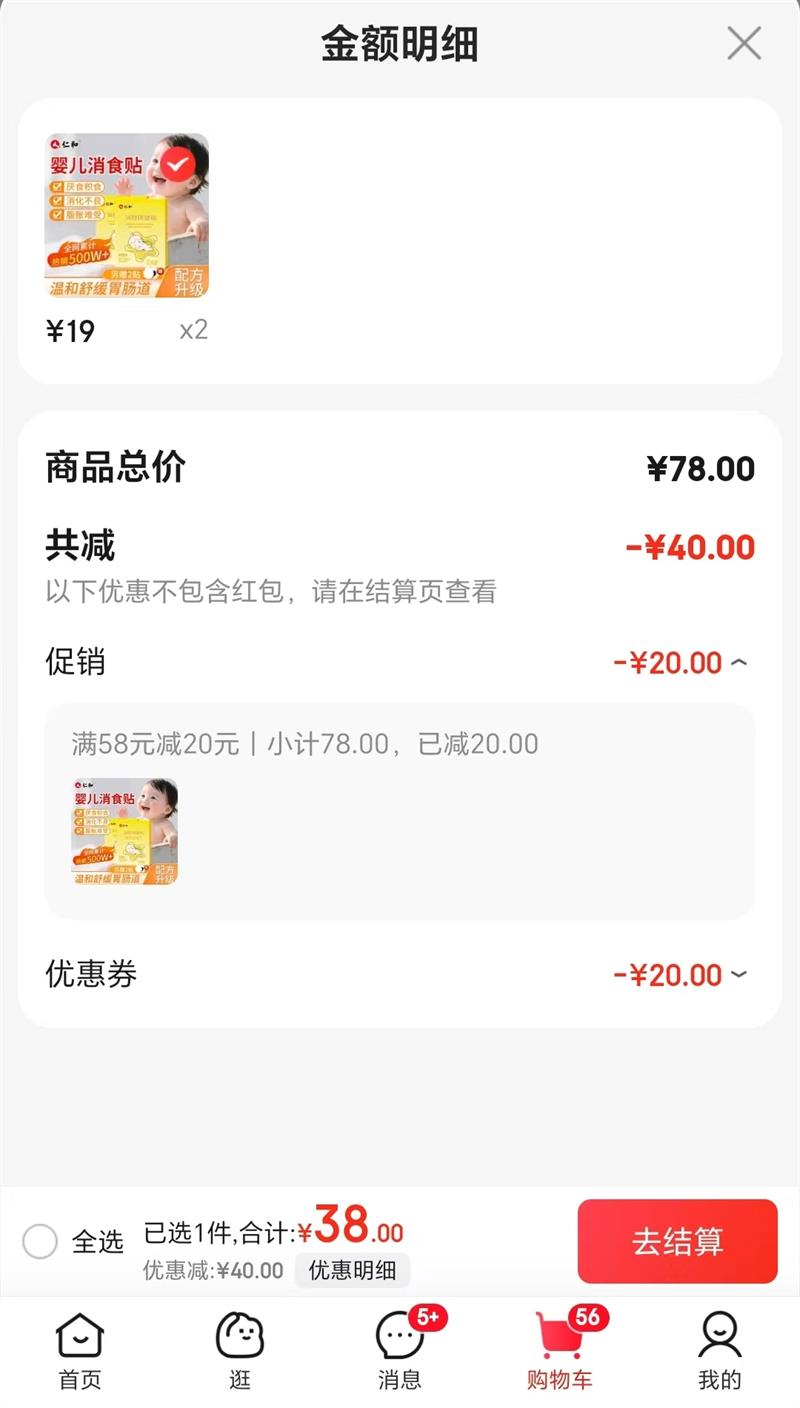800x1408 pixels.
Task: Tap the 优惠明细 chip
Action: pos(352,1271)
